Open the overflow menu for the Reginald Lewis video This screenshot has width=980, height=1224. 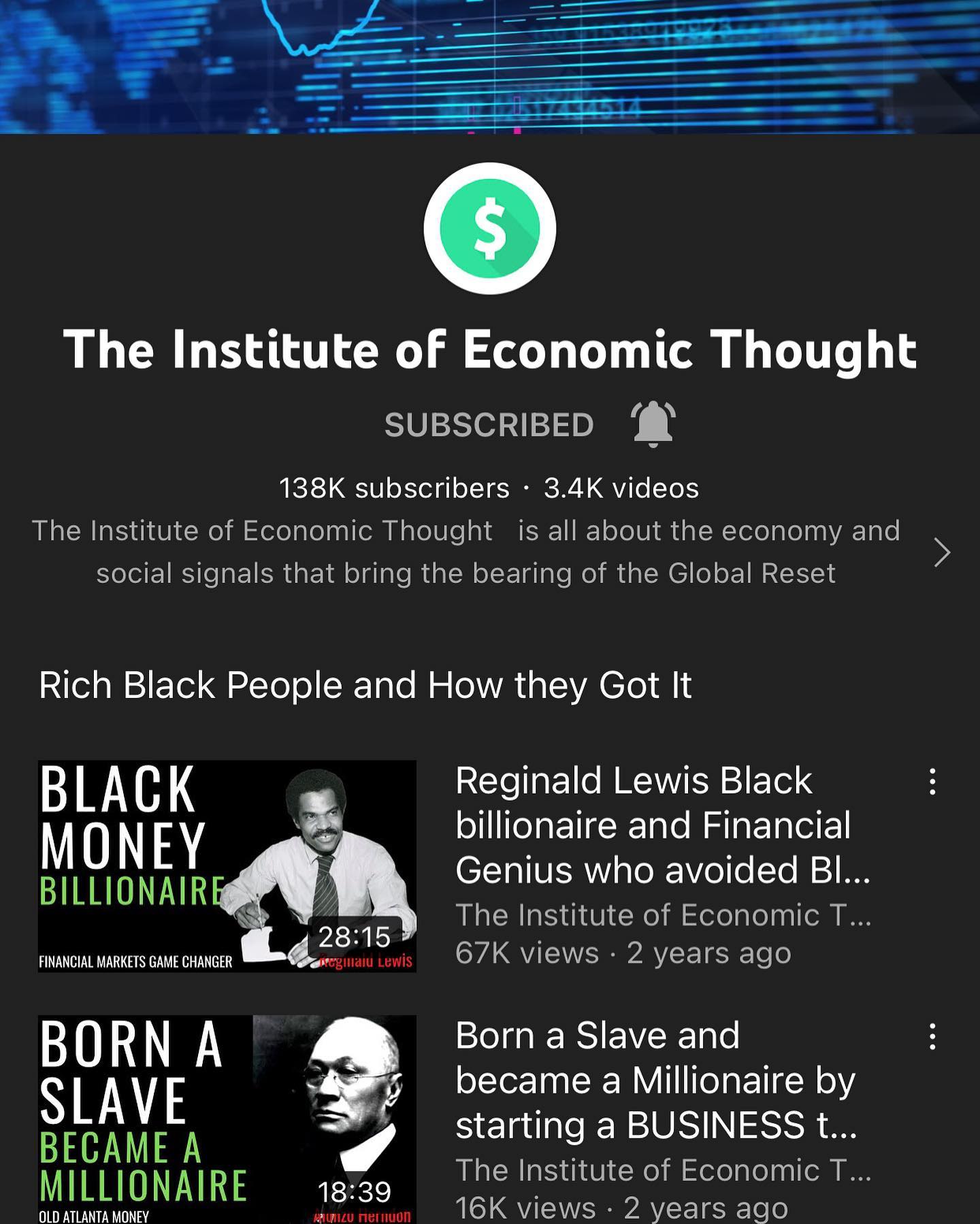pos(932,782)
